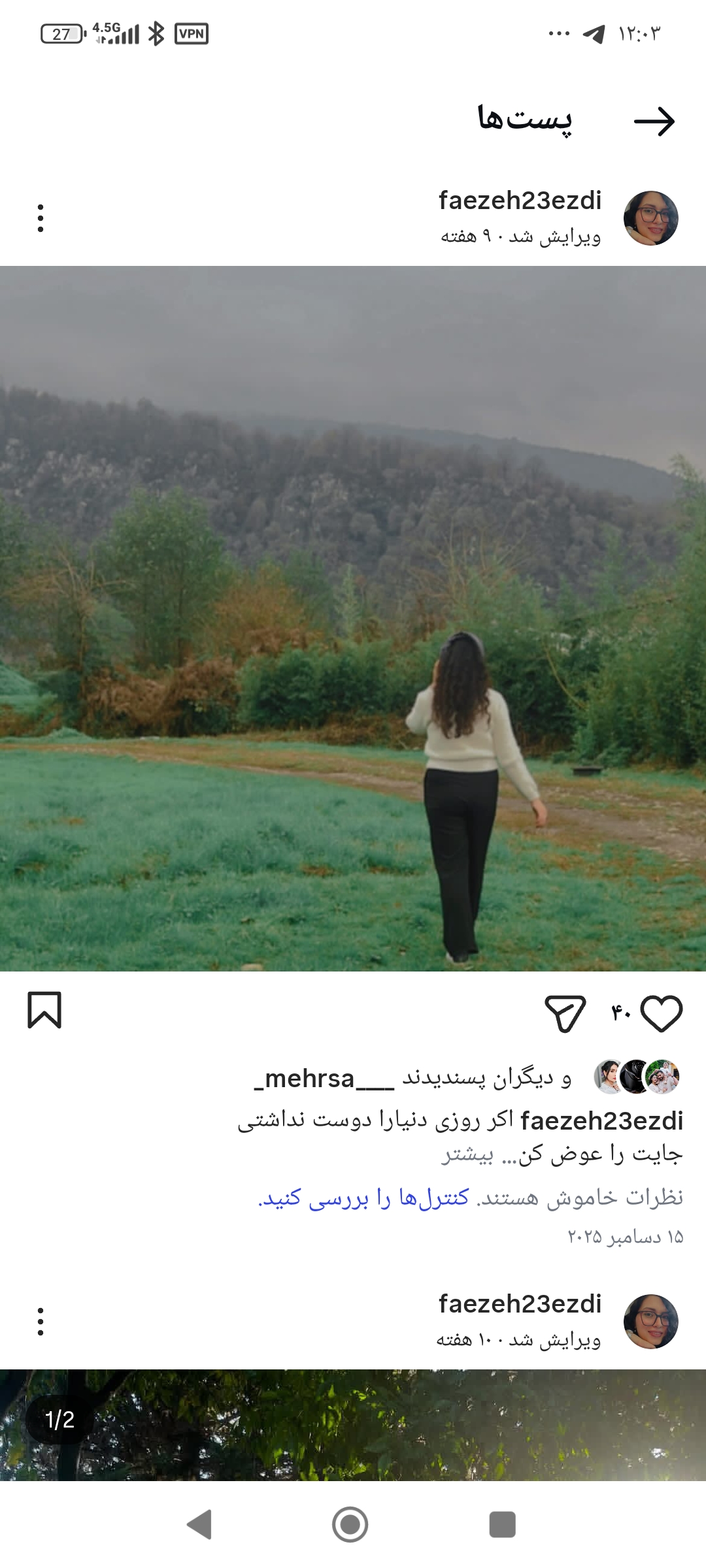Bookmark the field photo post

pos(44,1010)
